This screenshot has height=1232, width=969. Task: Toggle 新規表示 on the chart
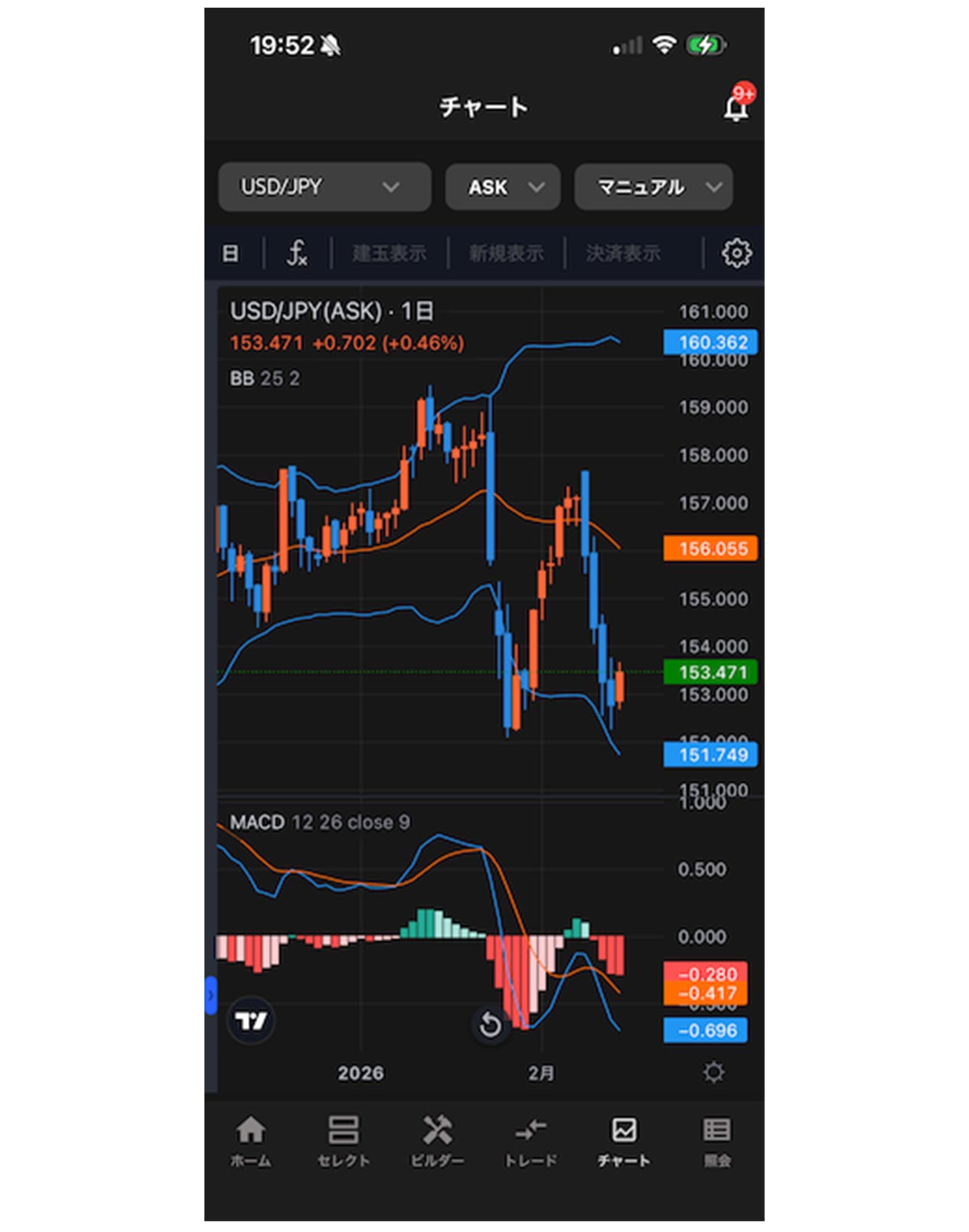(x=506, y=253)
